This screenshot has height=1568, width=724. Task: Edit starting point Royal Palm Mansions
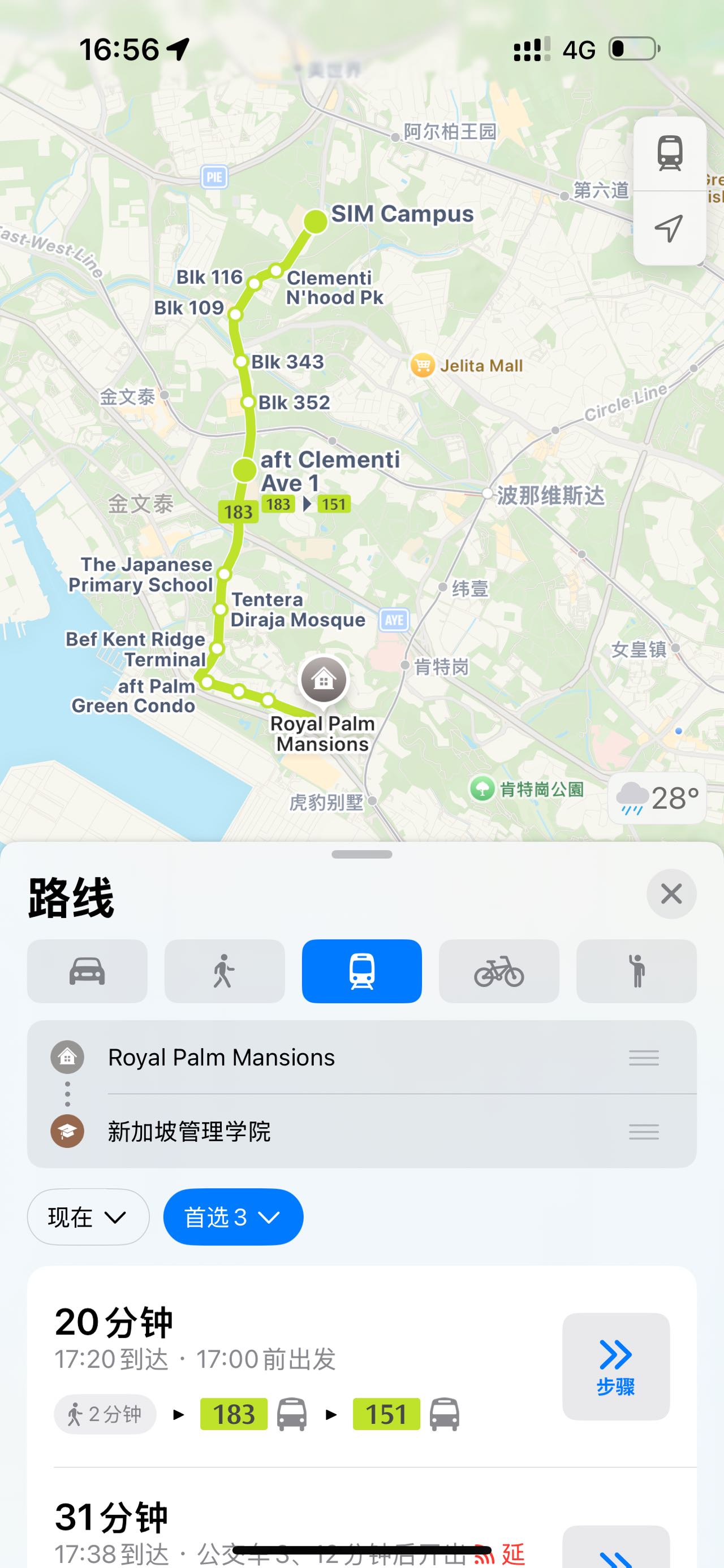coord(221,1058)
